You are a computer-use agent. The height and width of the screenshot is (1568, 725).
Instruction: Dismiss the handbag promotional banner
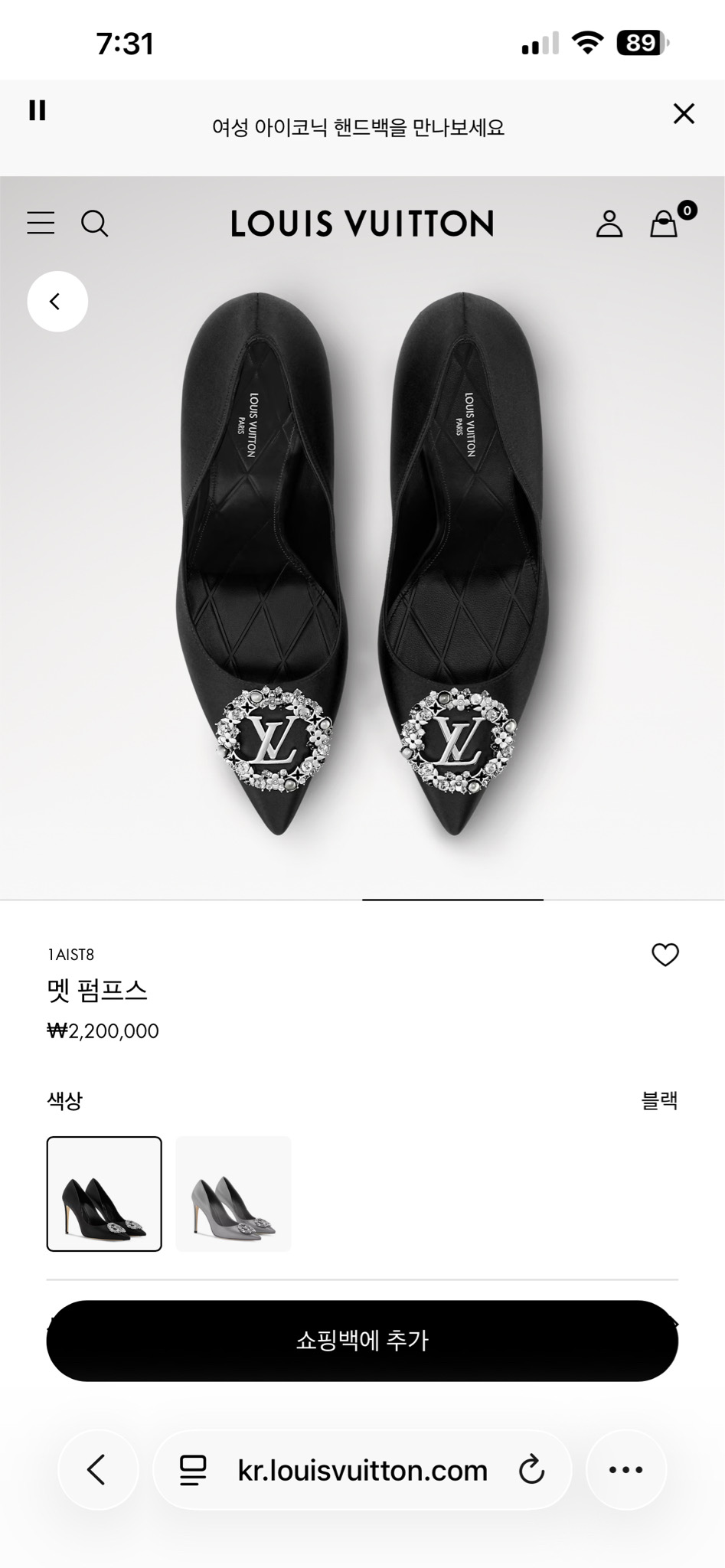(x=684, y=113)
